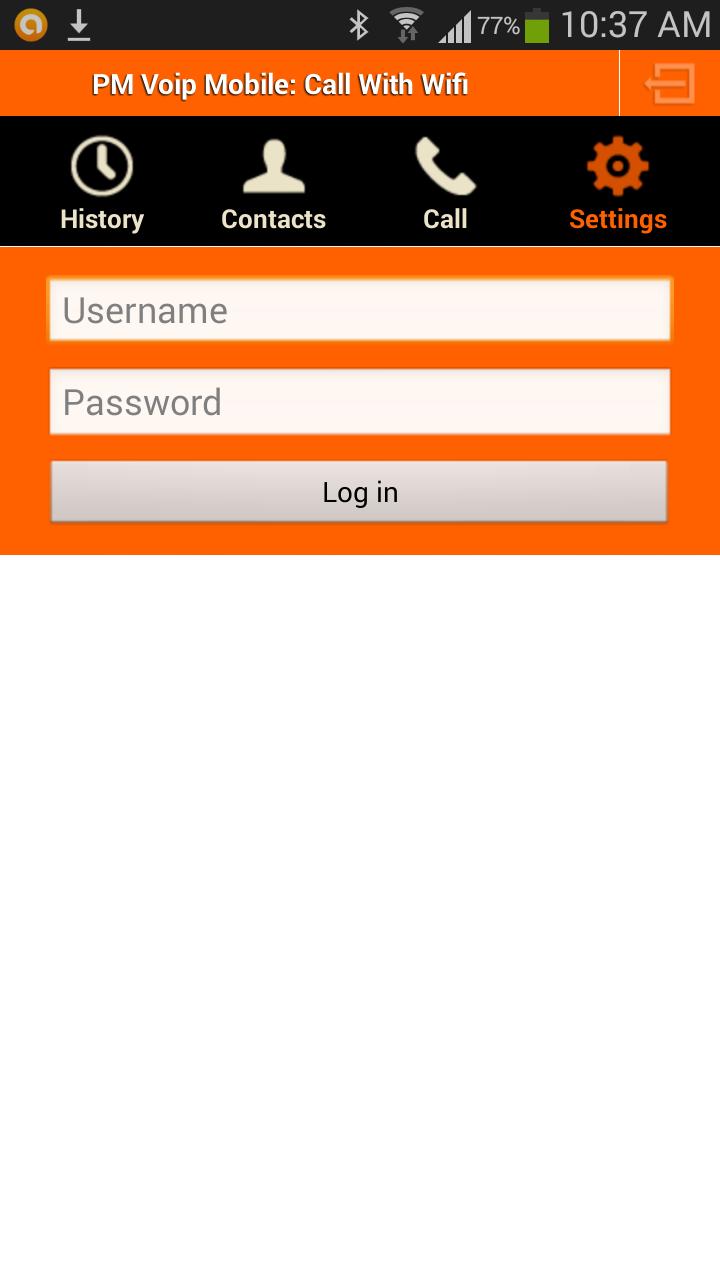This screenshot has height=1280, width=720.
Task: Tap the Wi-Fi status icon
Action: tap(408, 23)
